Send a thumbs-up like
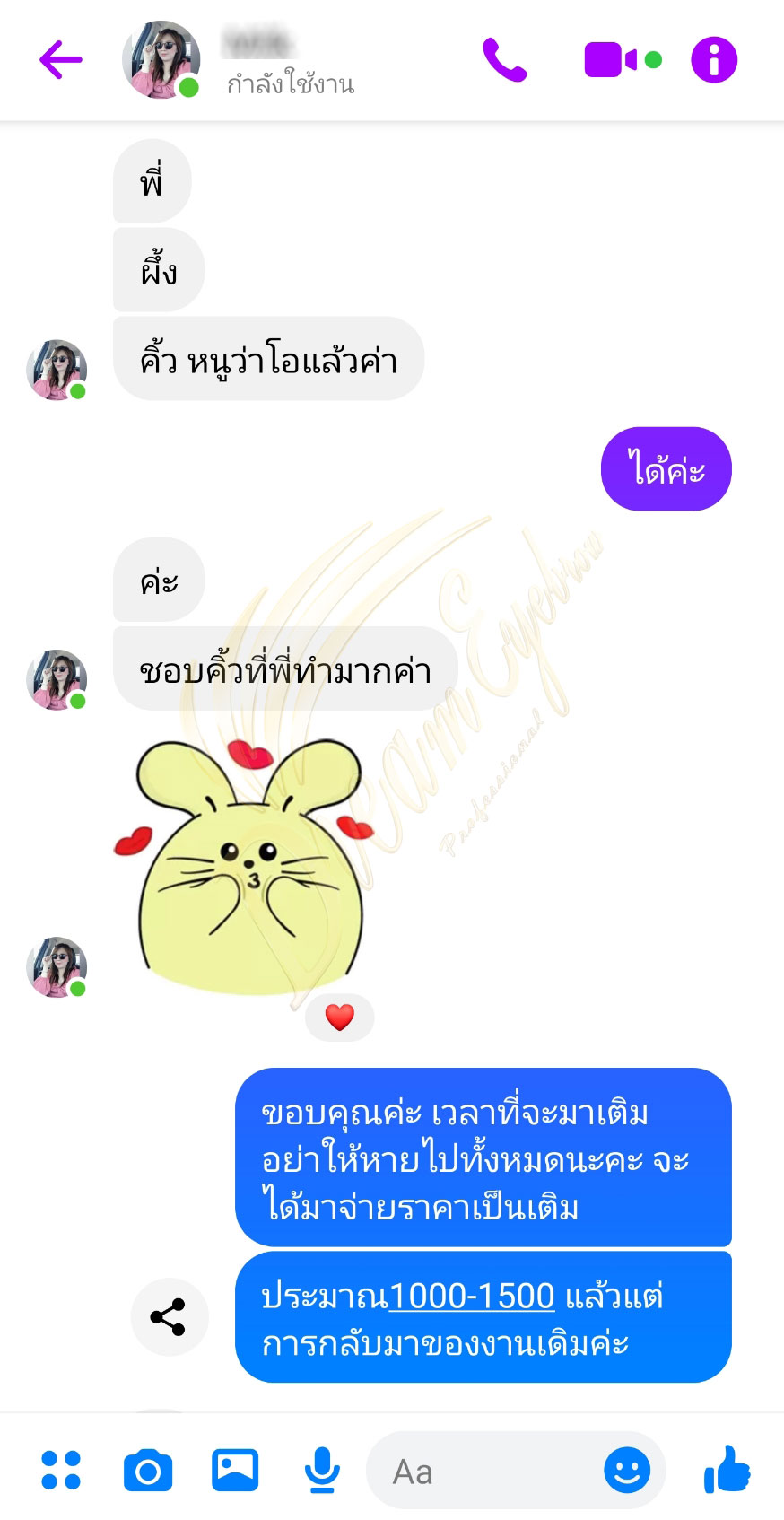Image resolution: width=784 pixels, height=1520 pixels. click(x=727, y=1469)
